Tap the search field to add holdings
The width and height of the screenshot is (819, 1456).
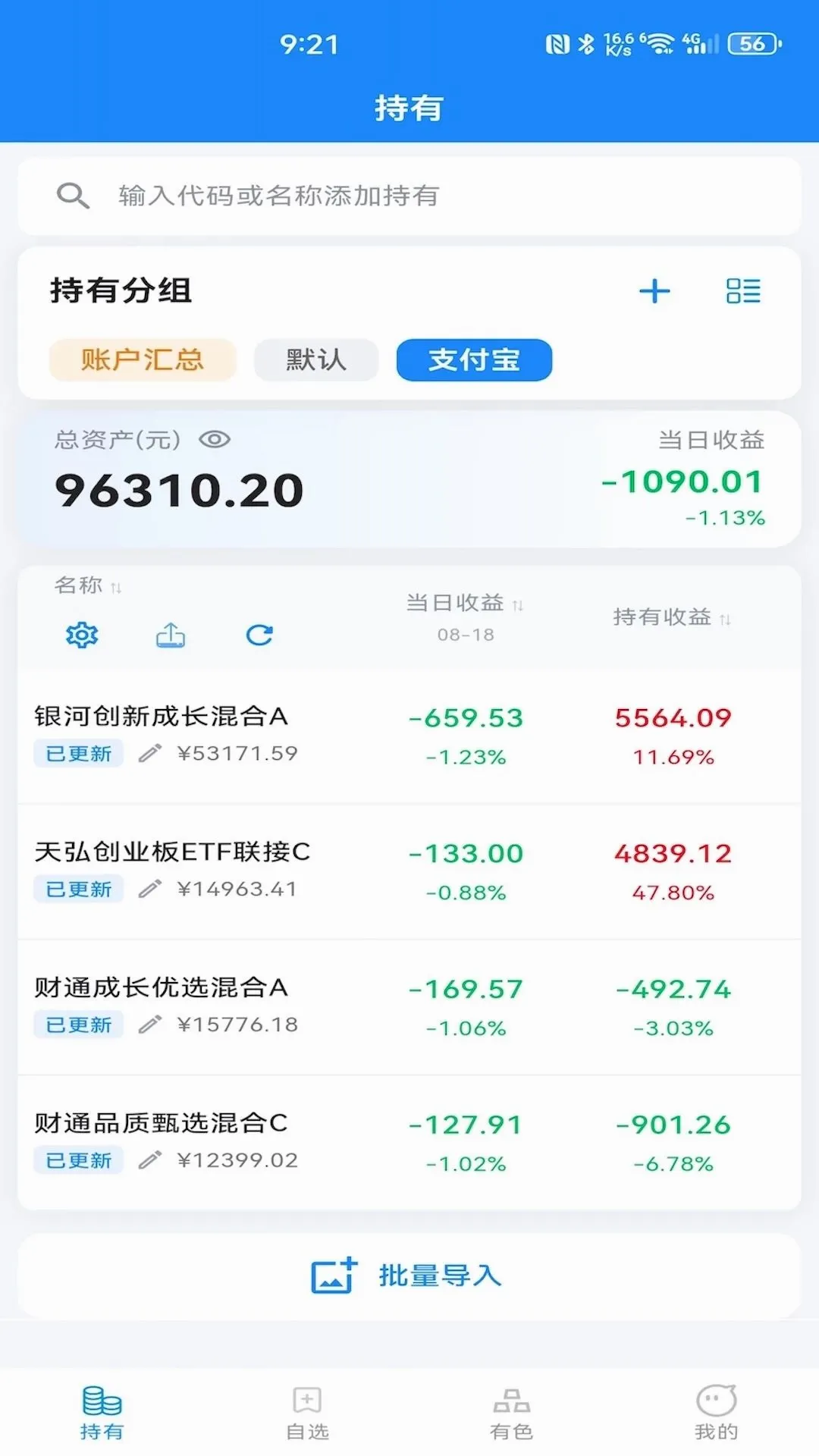[409, 196]
